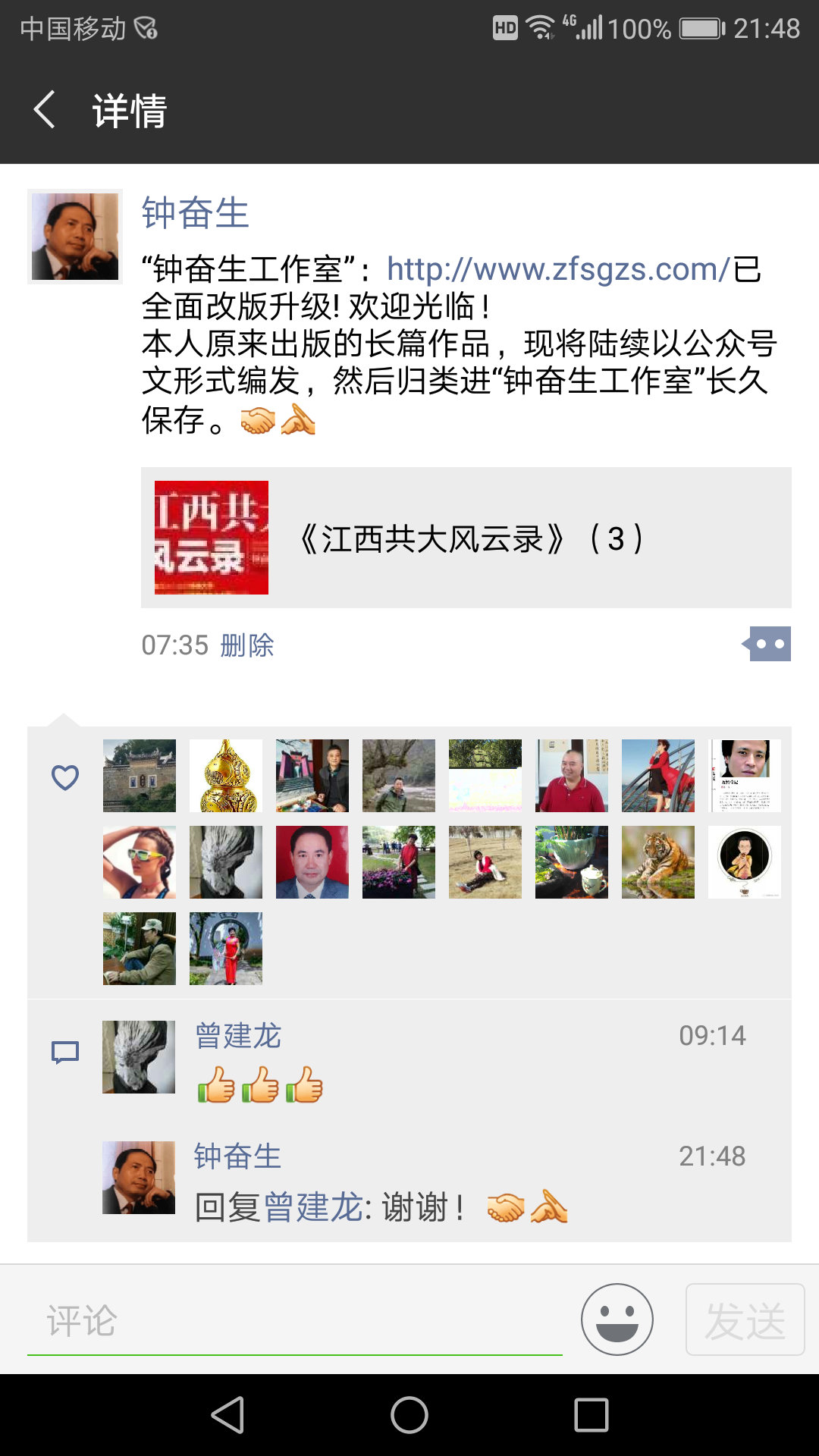Open 钟奋生's profile name at top

pos(195,213)
